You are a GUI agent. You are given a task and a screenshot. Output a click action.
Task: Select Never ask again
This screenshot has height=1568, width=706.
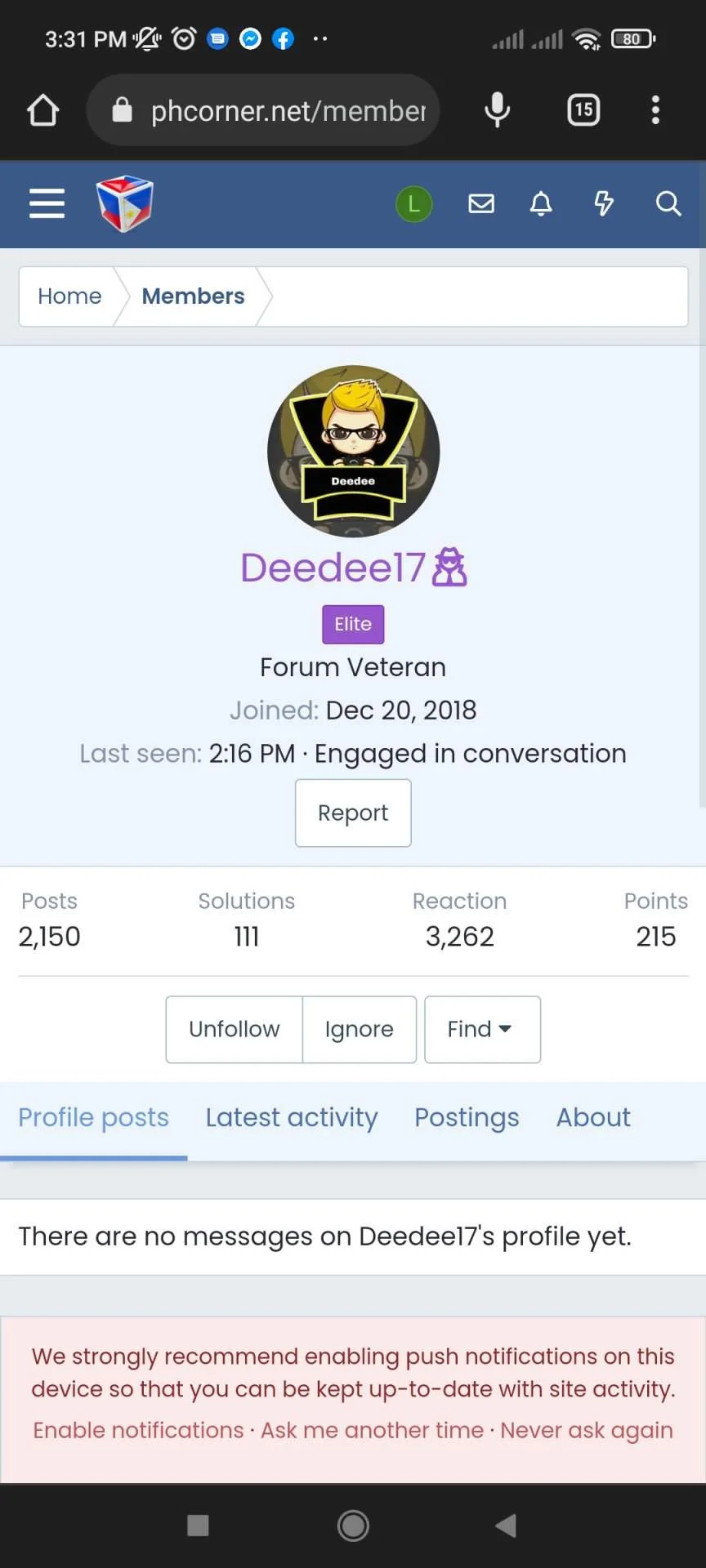coord(587,1430)
